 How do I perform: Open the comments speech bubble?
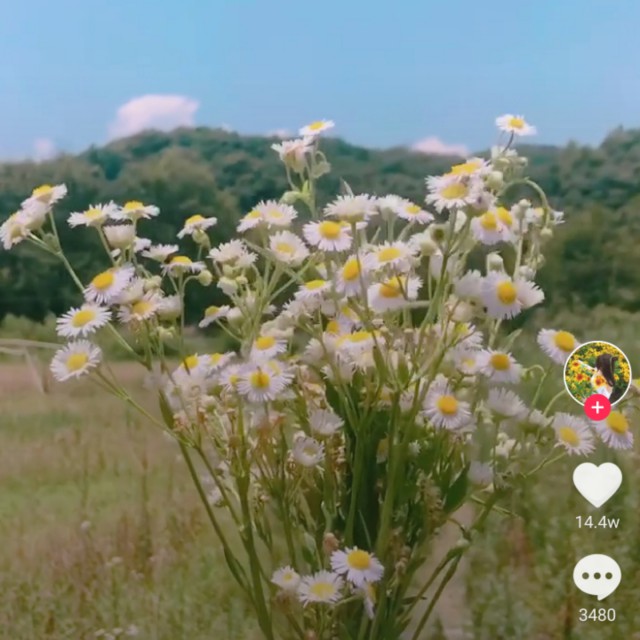[597, 577]
